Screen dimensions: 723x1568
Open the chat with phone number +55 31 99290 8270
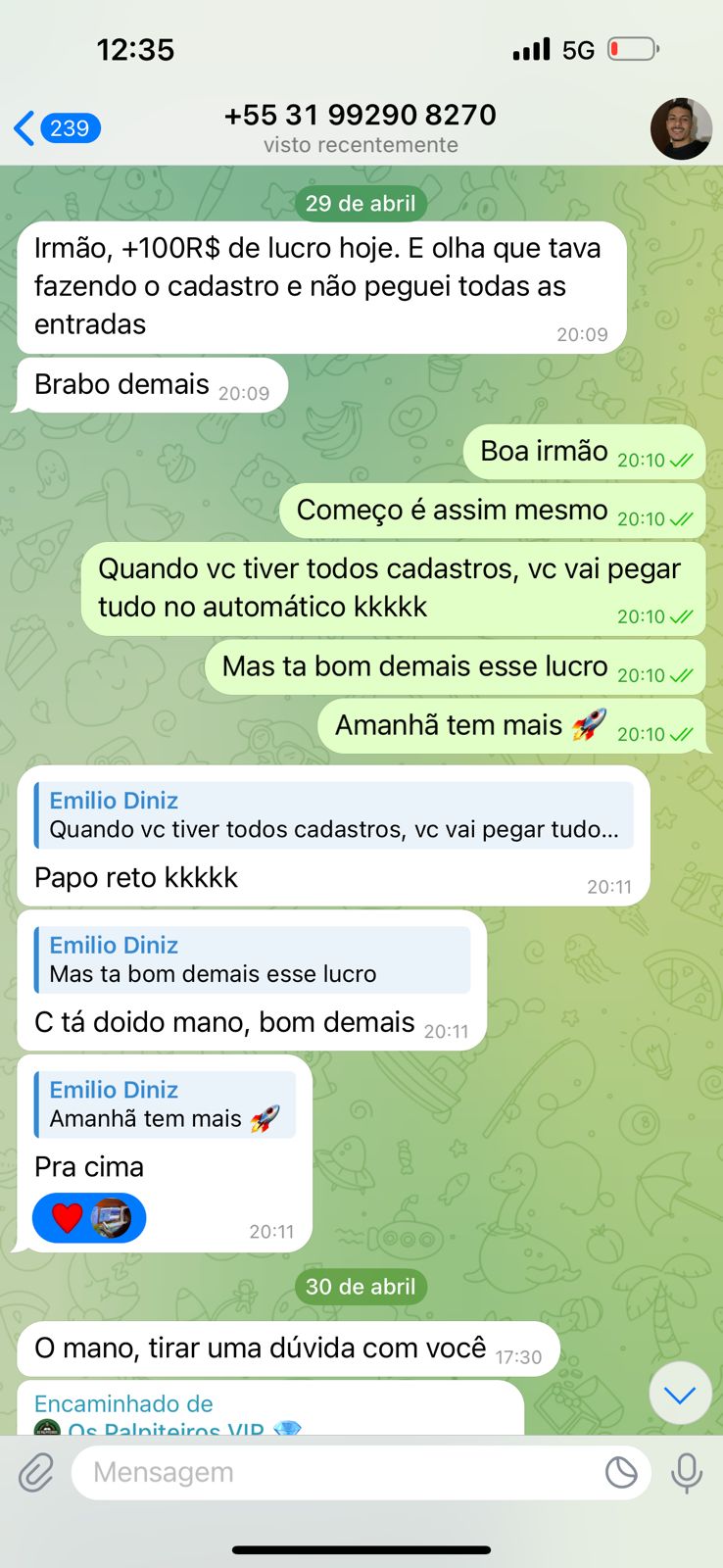(361, 115)
